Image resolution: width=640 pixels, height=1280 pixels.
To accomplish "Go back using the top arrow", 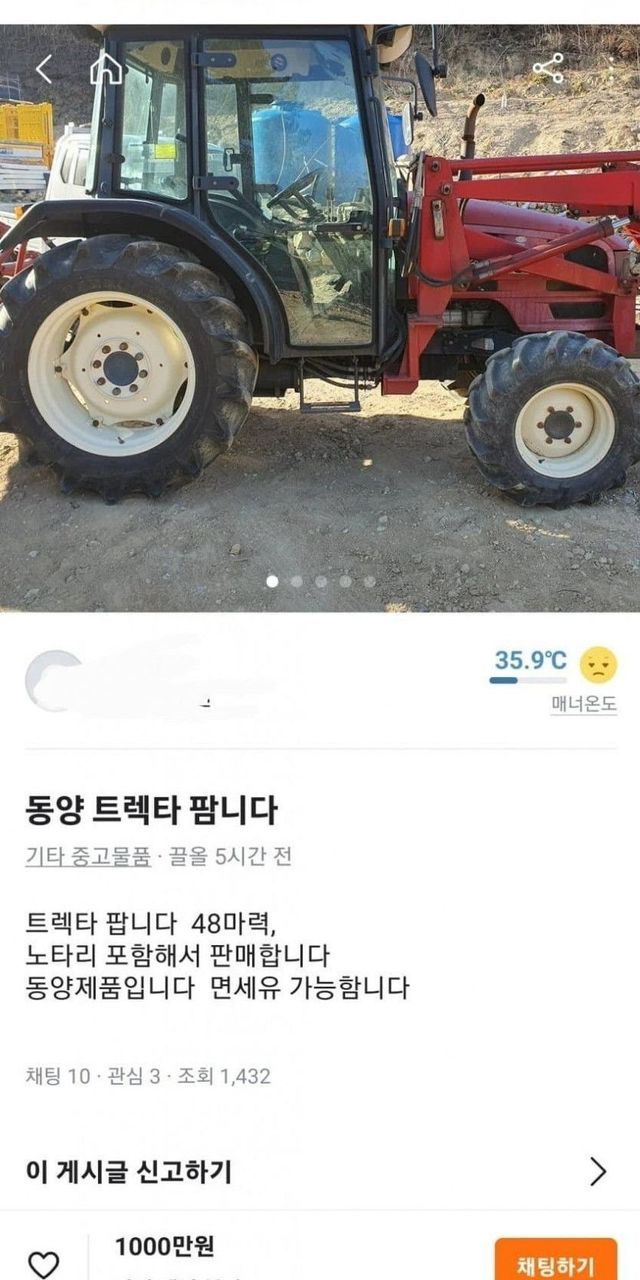I will [44, 69].
